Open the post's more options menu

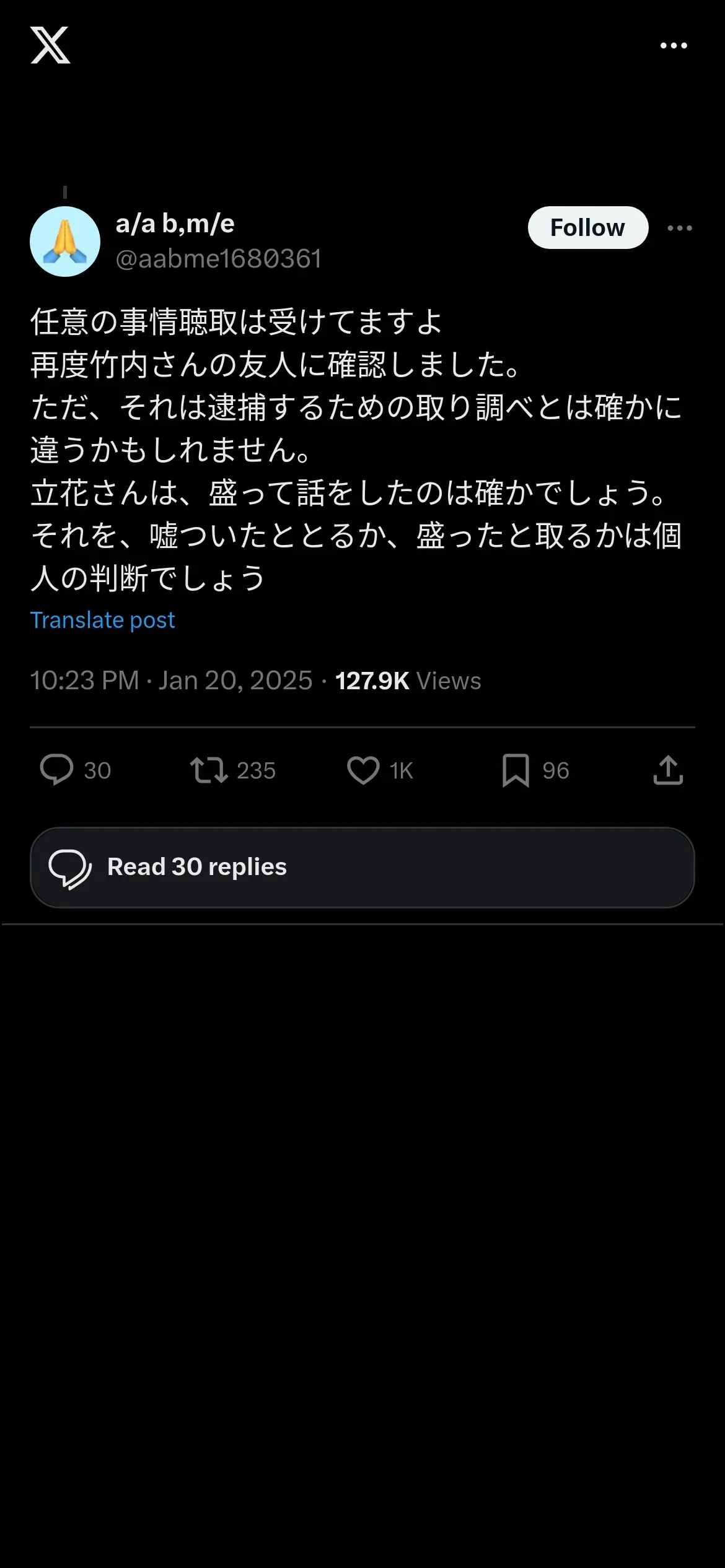(x=680, y=228)
